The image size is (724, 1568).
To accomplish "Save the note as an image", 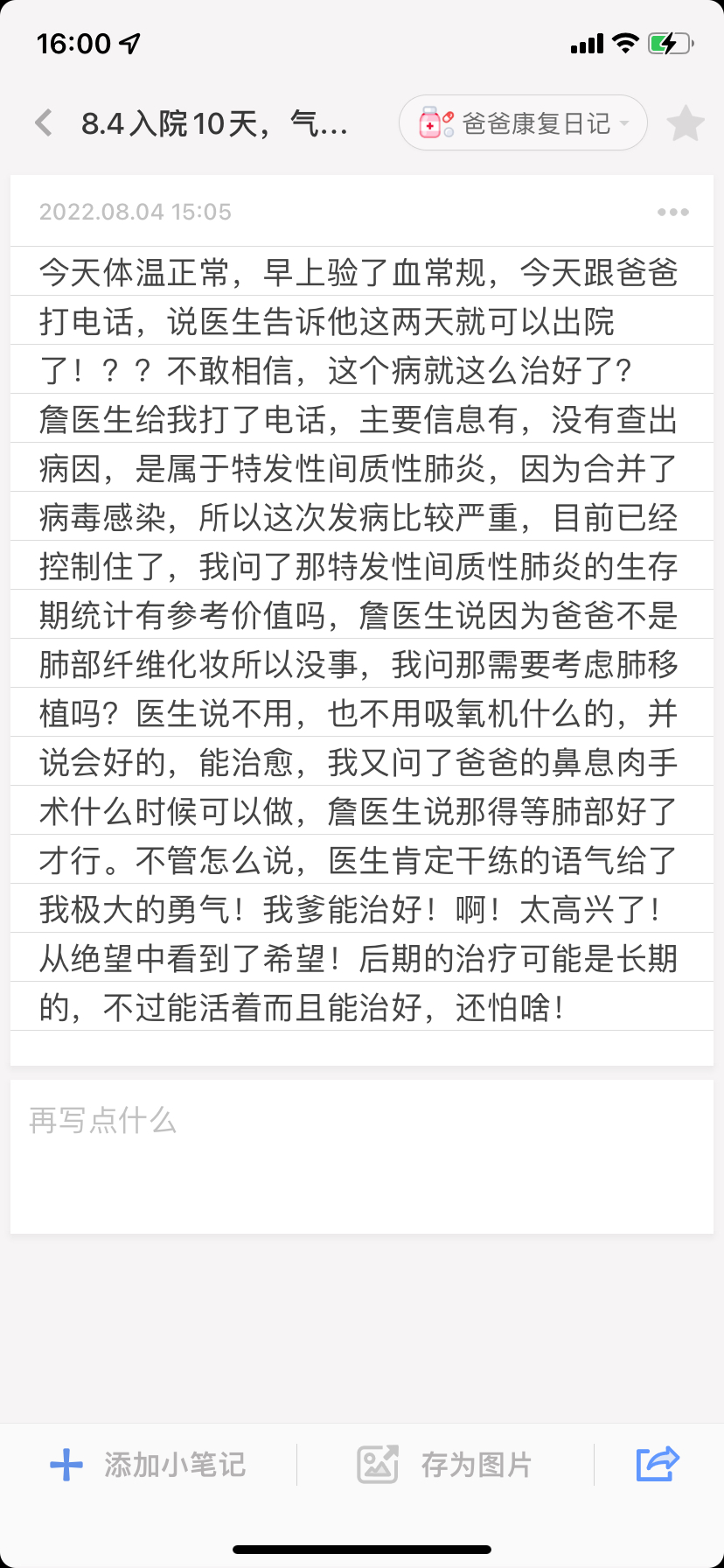I will 445,1465.
